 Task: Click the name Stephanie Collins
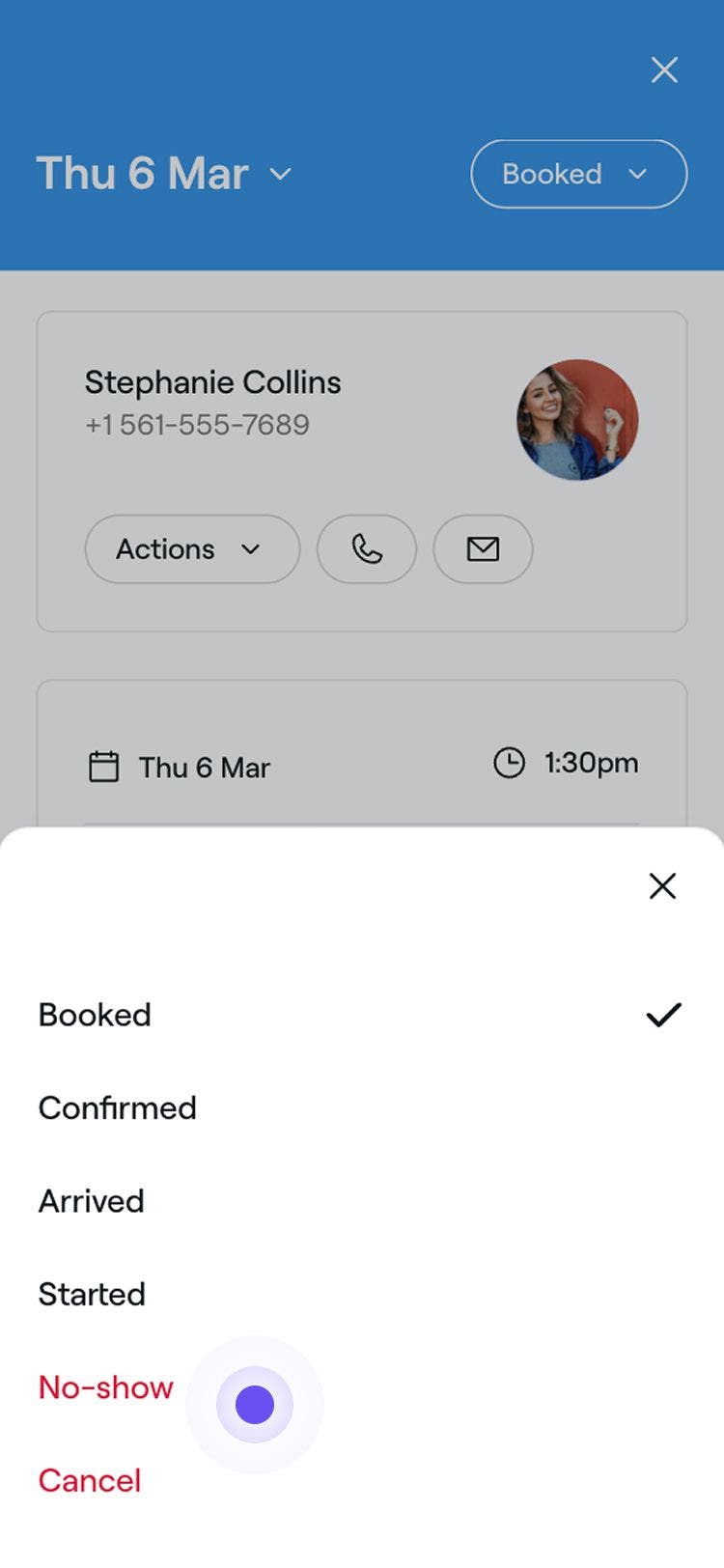coord(212,381)
